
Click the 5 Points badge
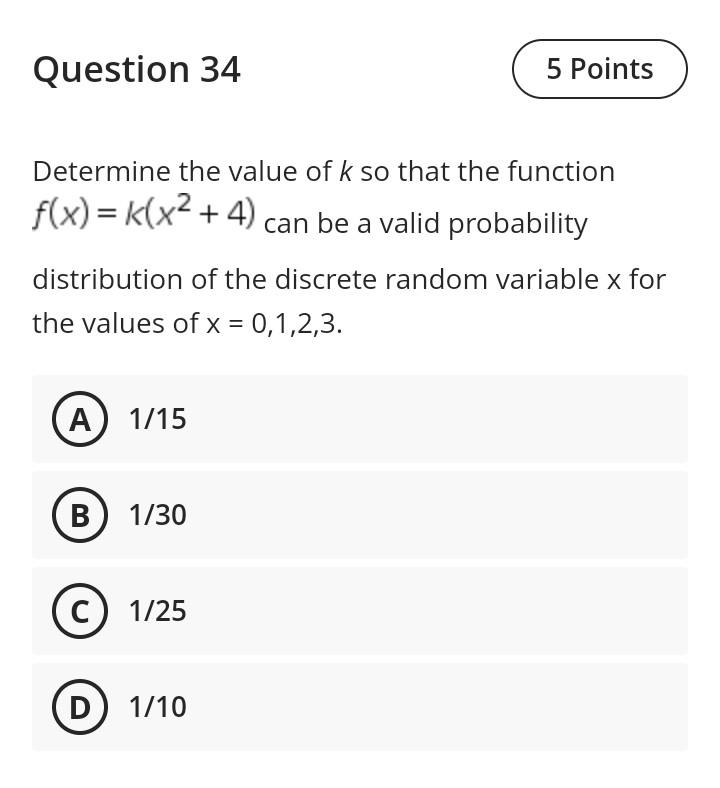(x=599, y=69)
